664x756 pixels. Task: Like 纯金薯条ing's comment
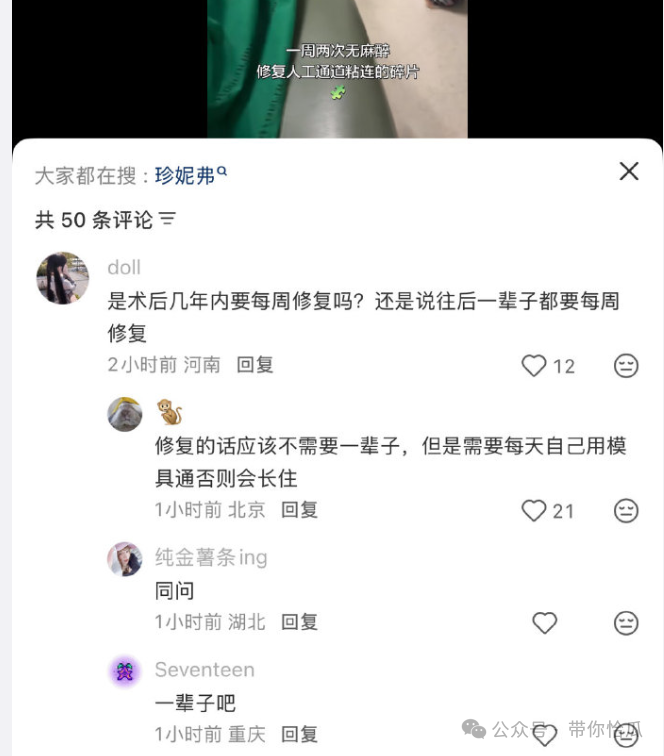(544, 623)
